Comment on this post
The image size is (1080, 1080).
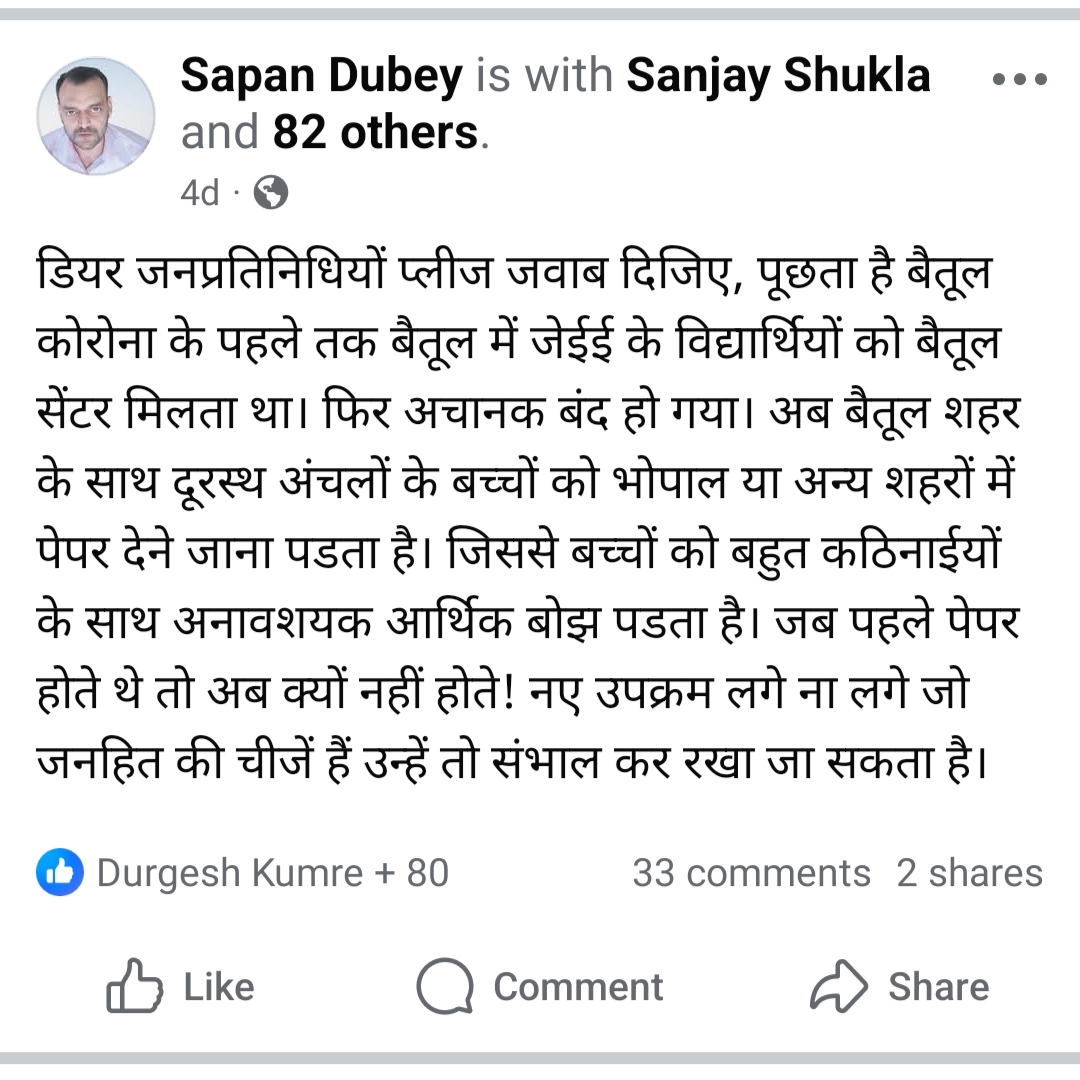pos(540,987)
